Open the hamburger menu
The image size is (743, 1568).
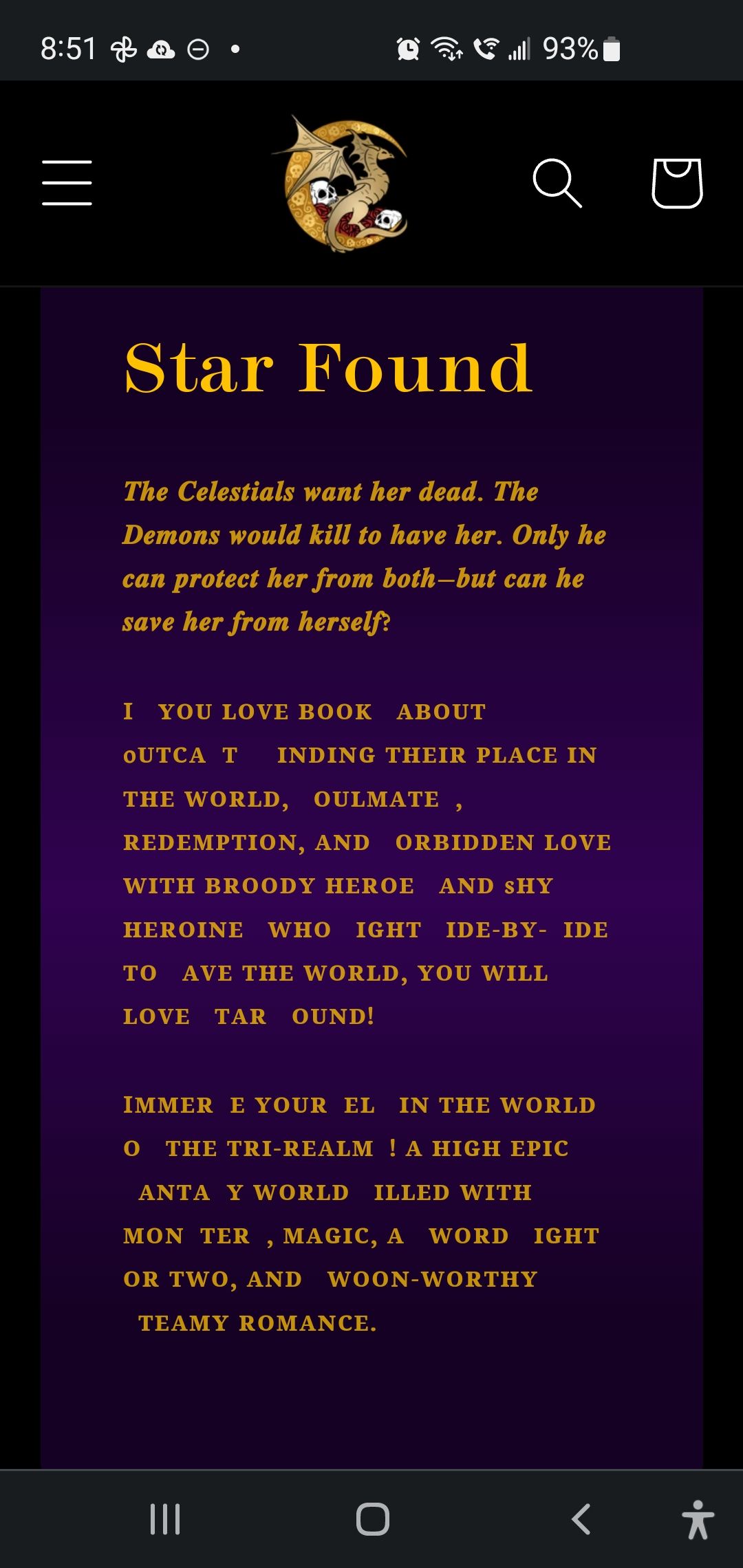pyautogui.click(x=67, y=183)
